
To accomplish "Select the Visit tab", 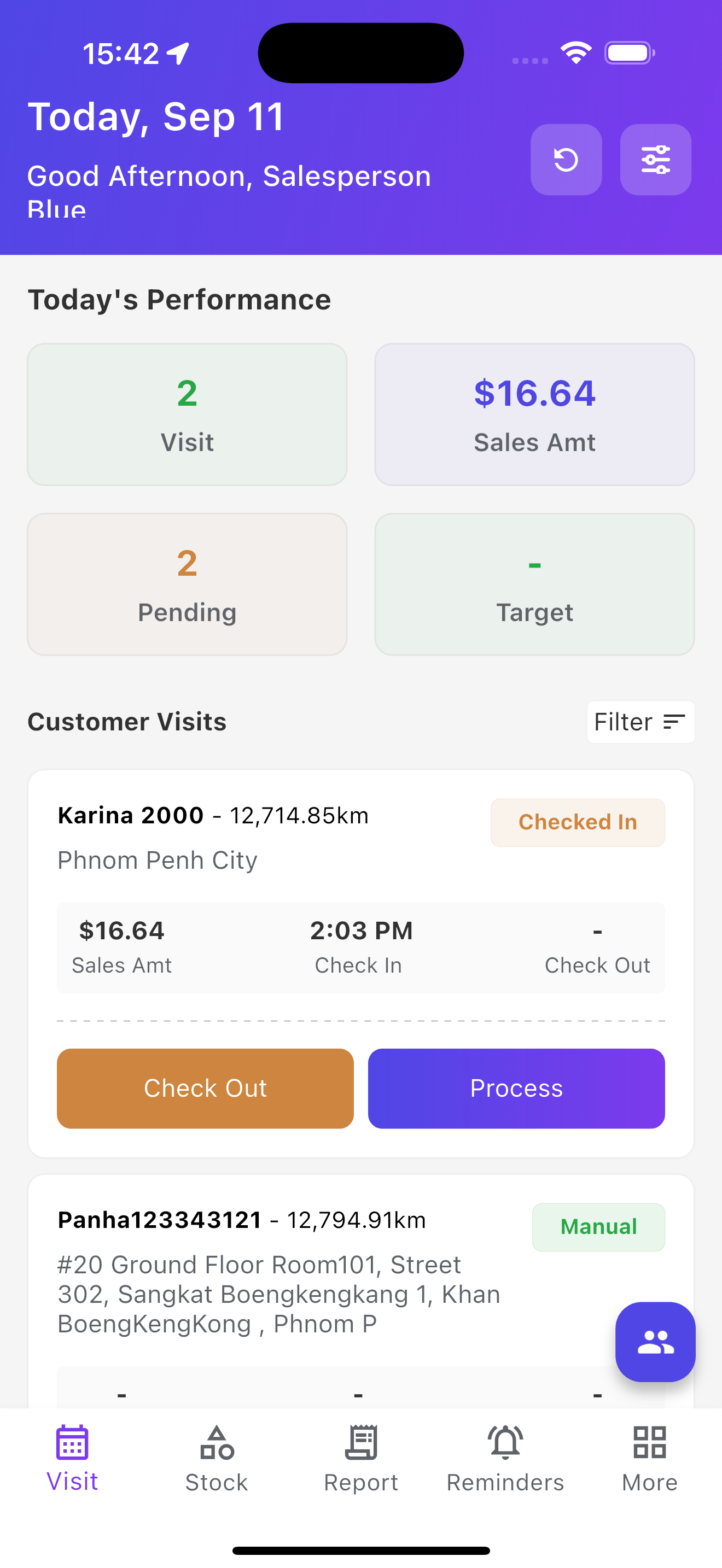I will point(72,1459).
